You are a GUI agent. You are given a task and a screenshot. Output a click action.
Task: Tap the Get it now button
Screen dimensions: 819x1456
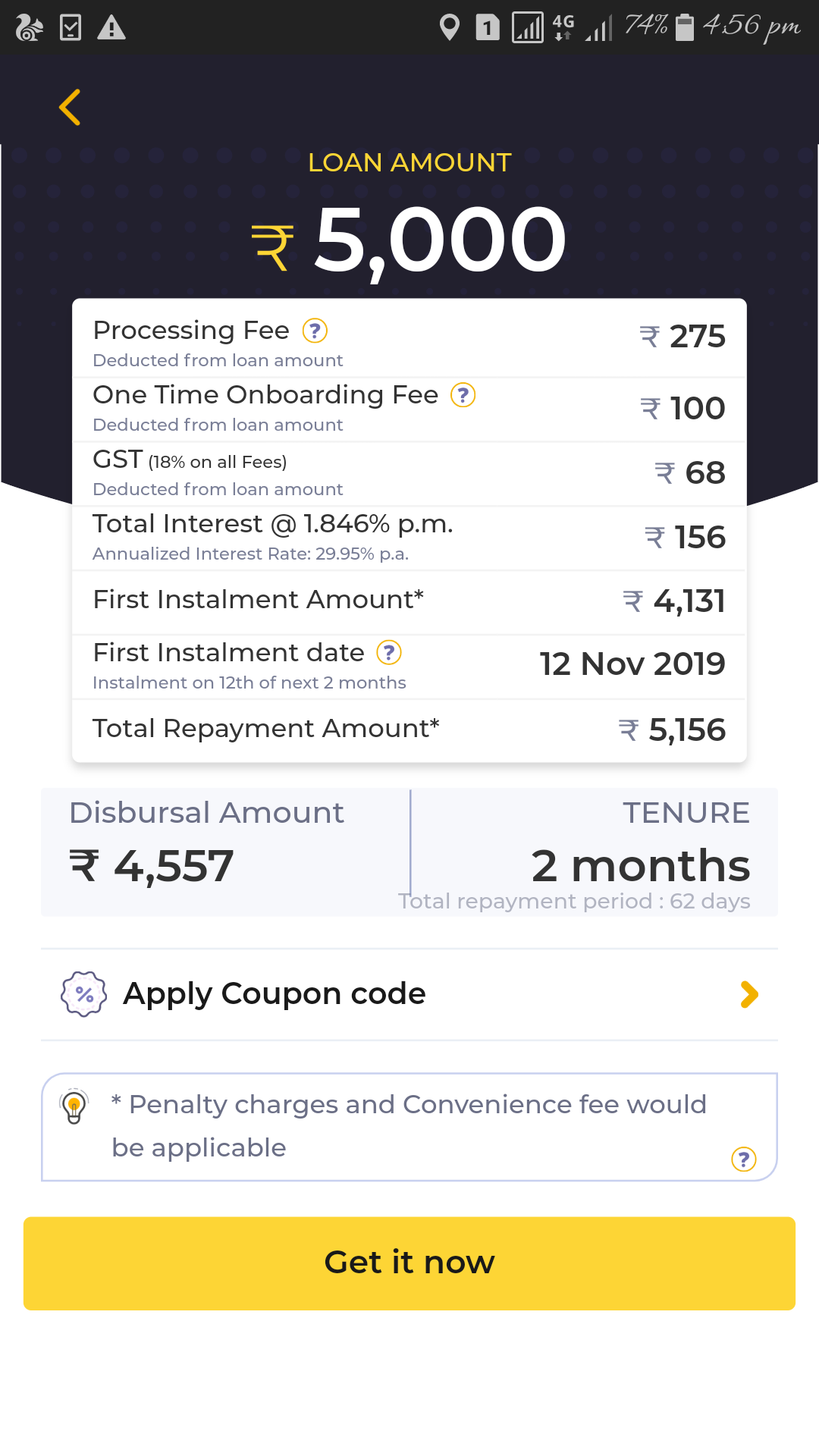[409, 1263]
